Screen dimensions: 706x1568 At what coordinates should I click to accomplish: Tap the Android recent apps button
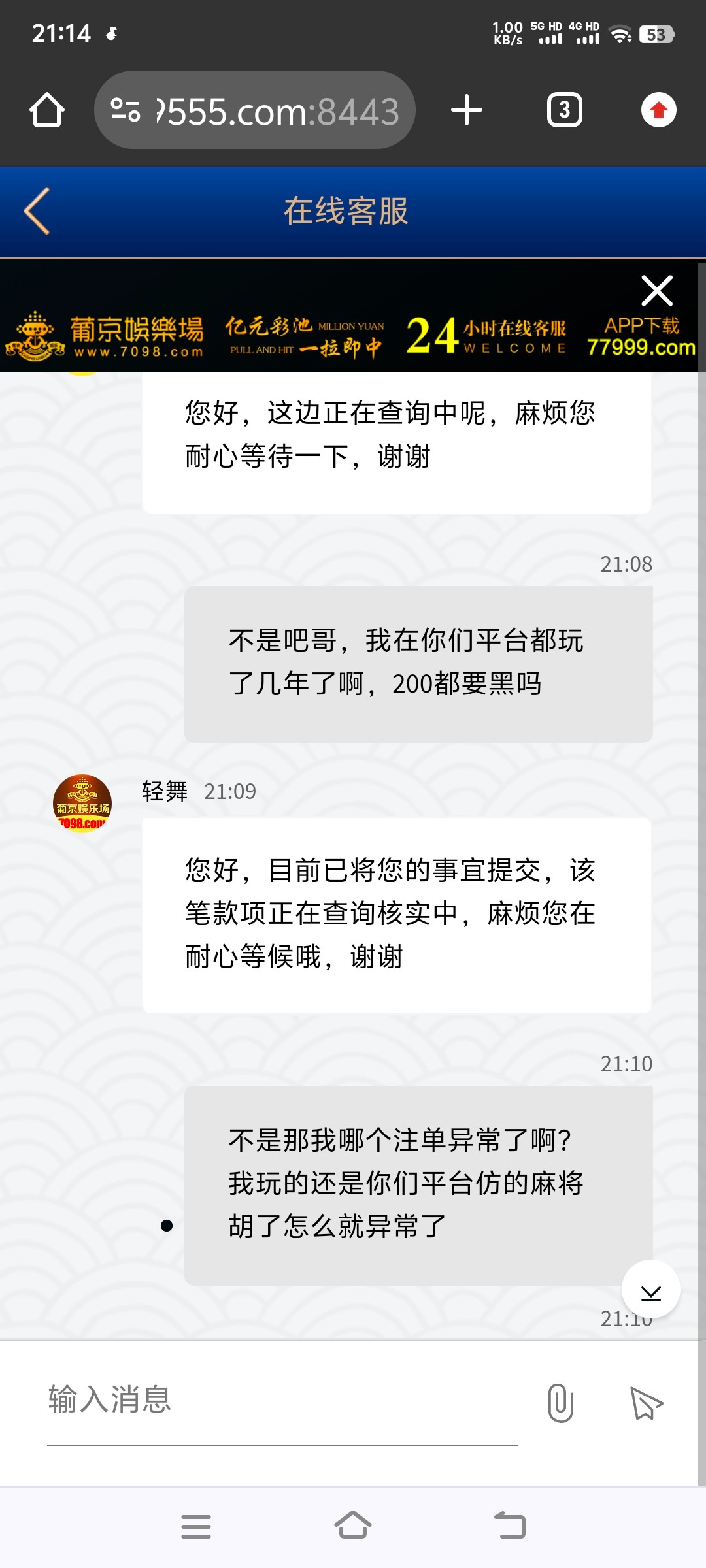196,1524
